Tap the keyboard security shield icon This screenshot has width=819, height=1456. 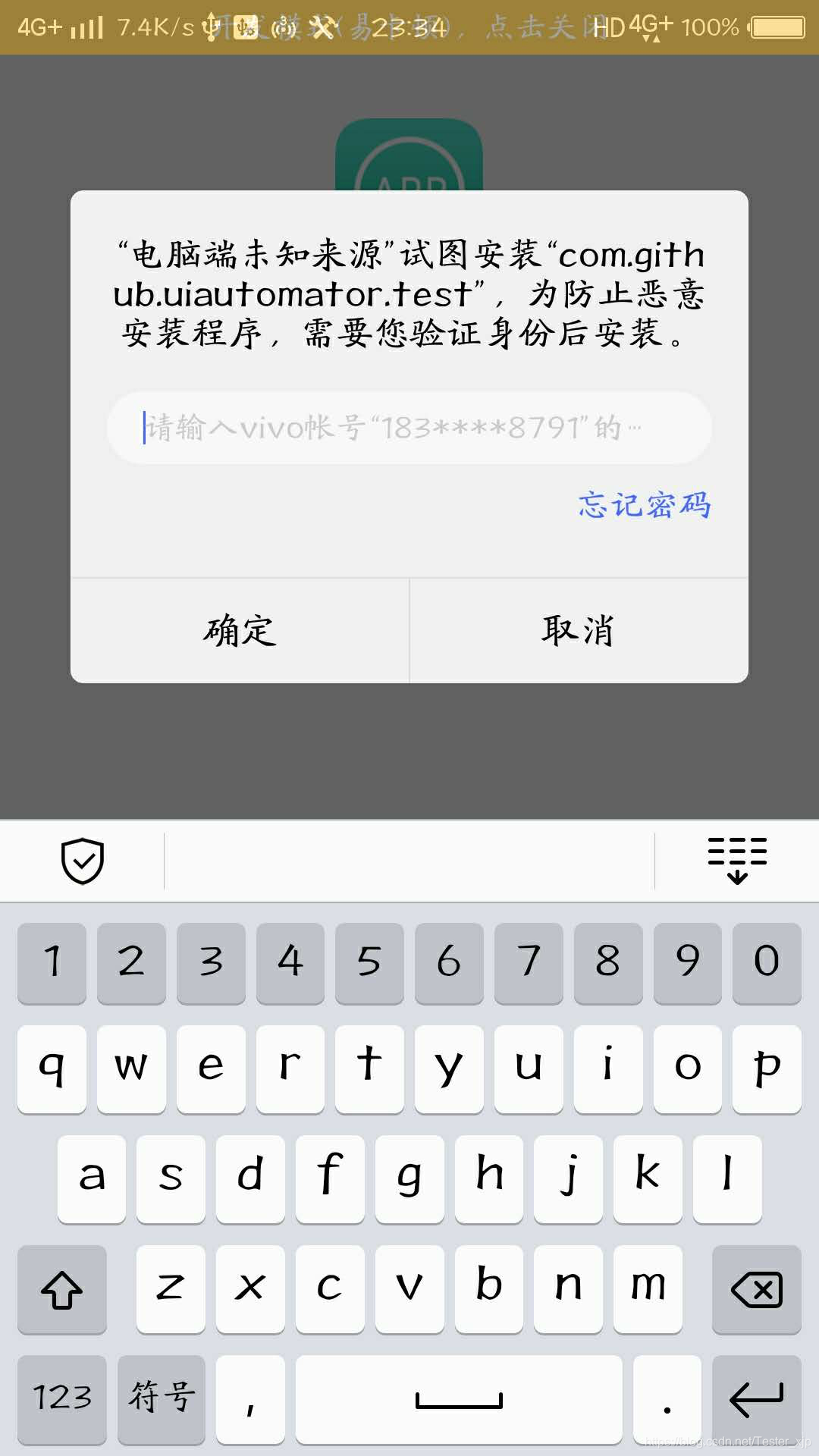click(82, 861)
